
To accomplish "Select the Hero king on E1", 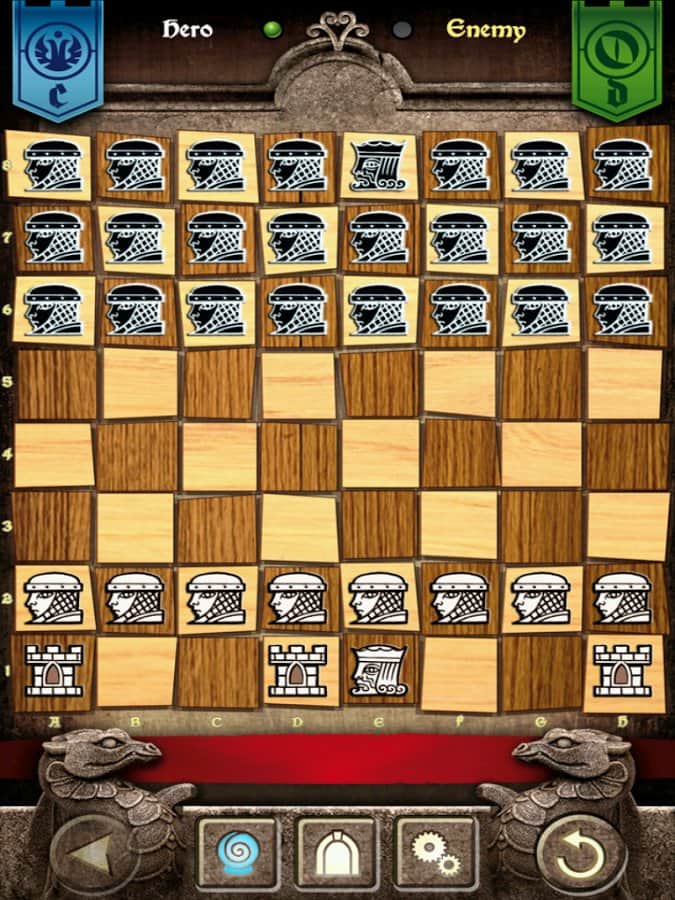I will pos(380,670).
